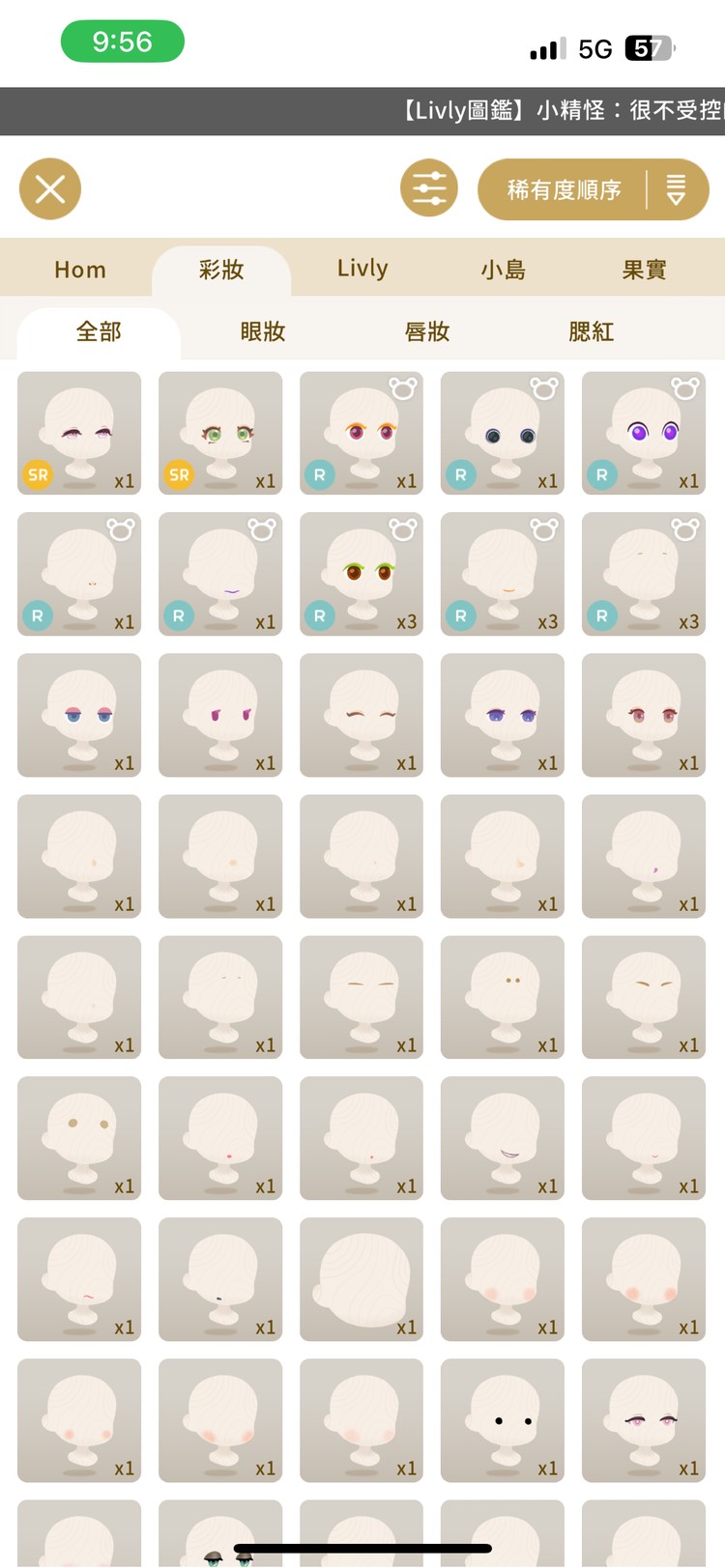The width and height of the screenshot is (725, 1568).
Task: Open the R dark navy eyes item
Action: [x=503, y=433]
